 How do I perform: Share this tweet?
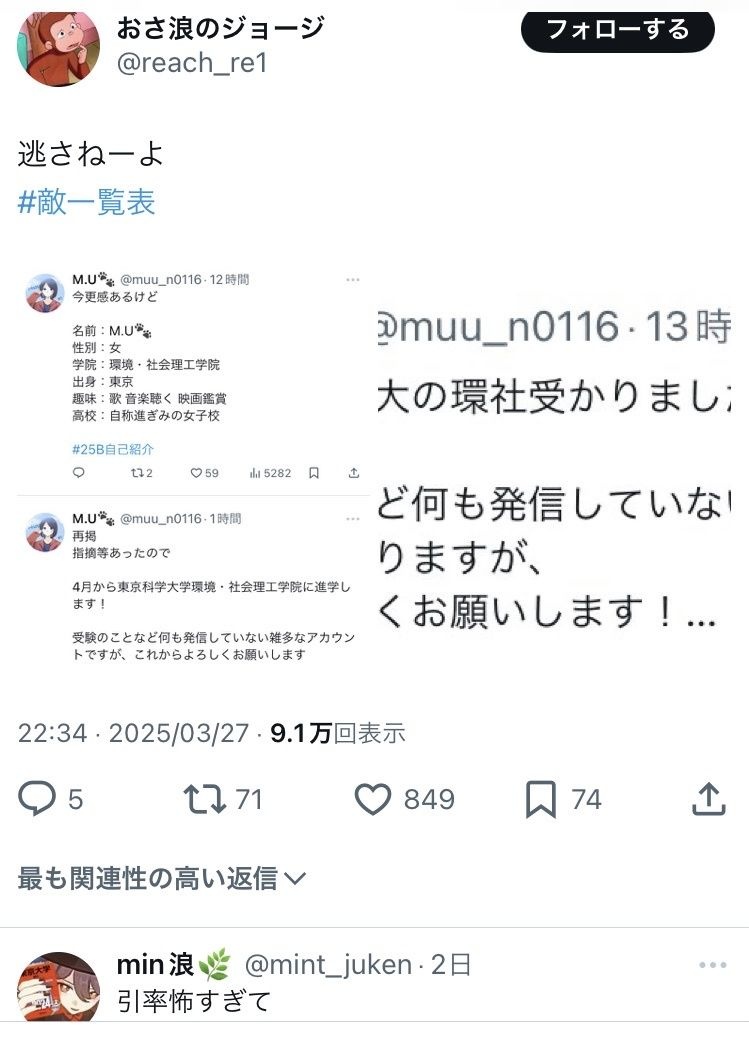708,798
